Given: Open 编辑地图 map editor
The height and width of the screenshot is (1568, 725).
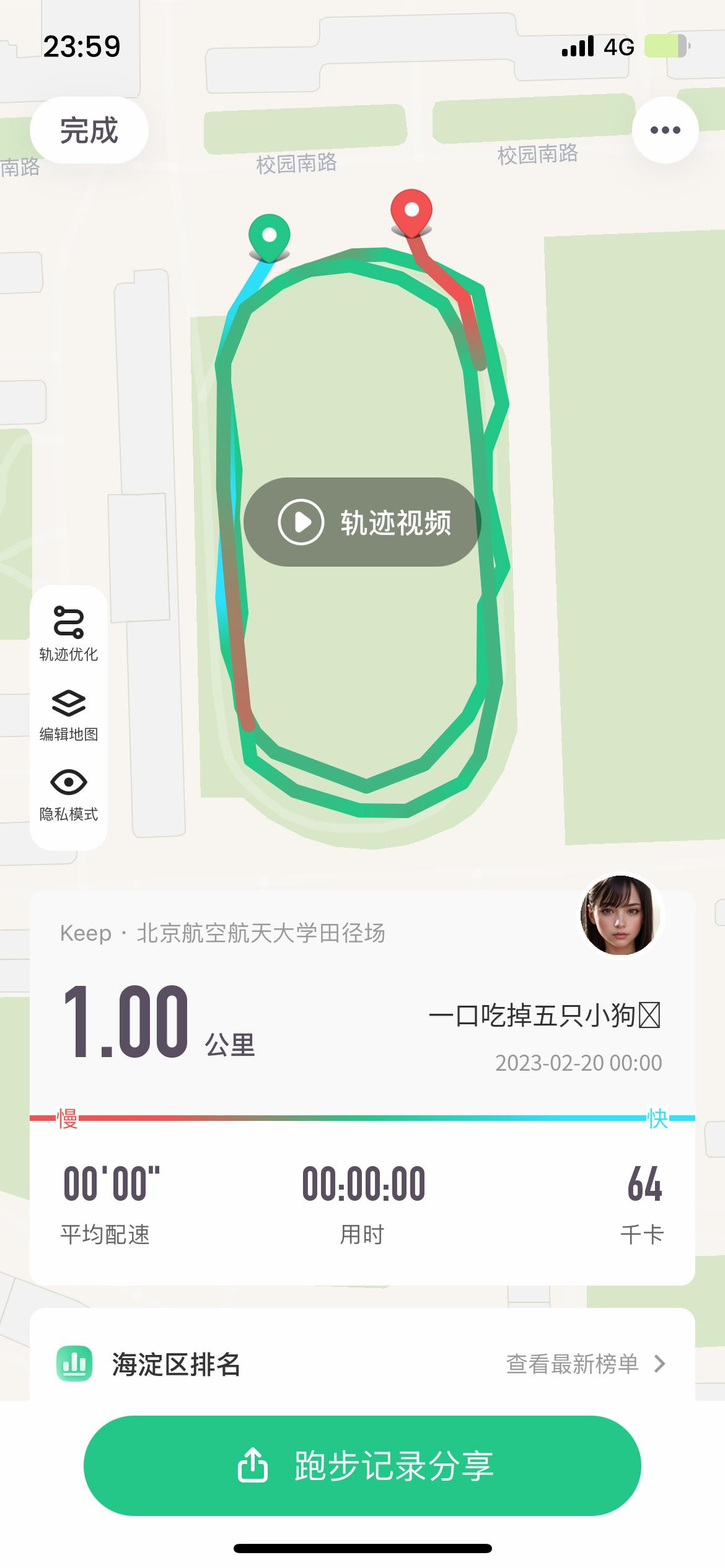Looking at the screenshot, I should click(x=68, y=714).
